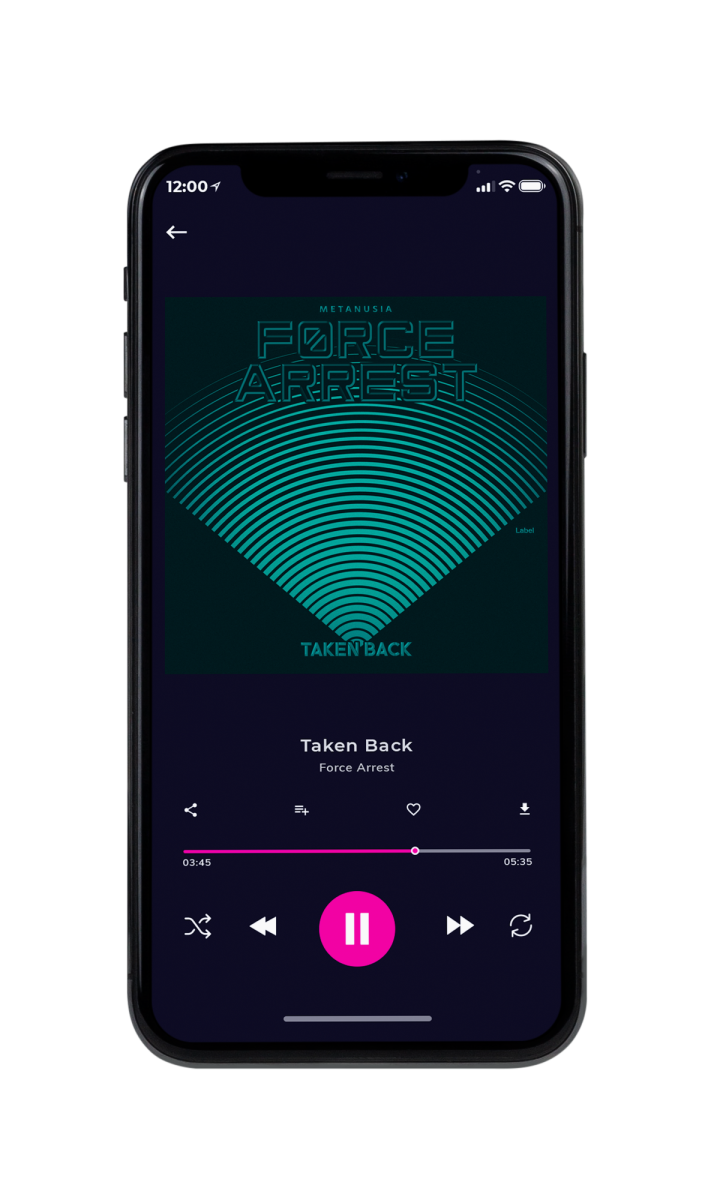Toggle shuffle mode
The width and height of the screenshot is (720, 1200).
[x=198, y=927]
